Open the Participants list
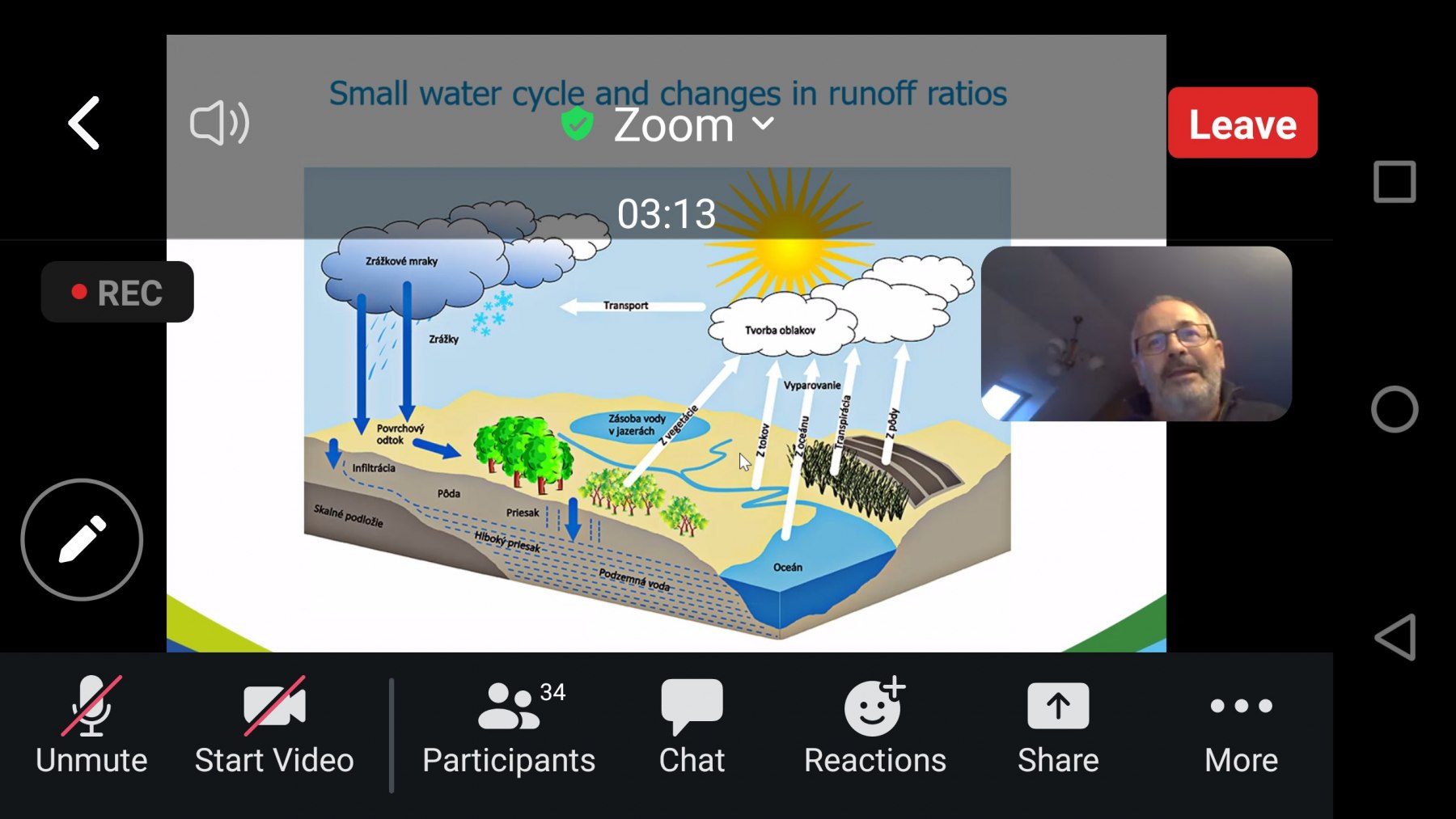 click(509, 725)
